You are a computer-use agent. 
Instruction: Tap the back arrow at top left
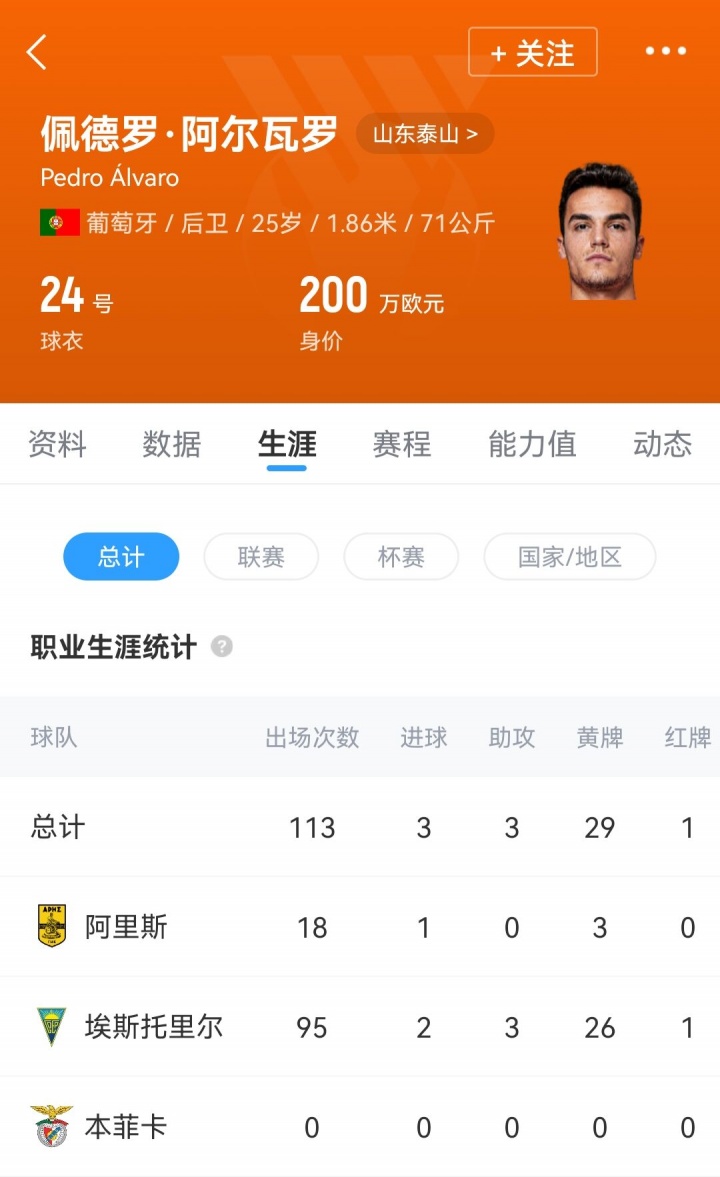(38, 52)
